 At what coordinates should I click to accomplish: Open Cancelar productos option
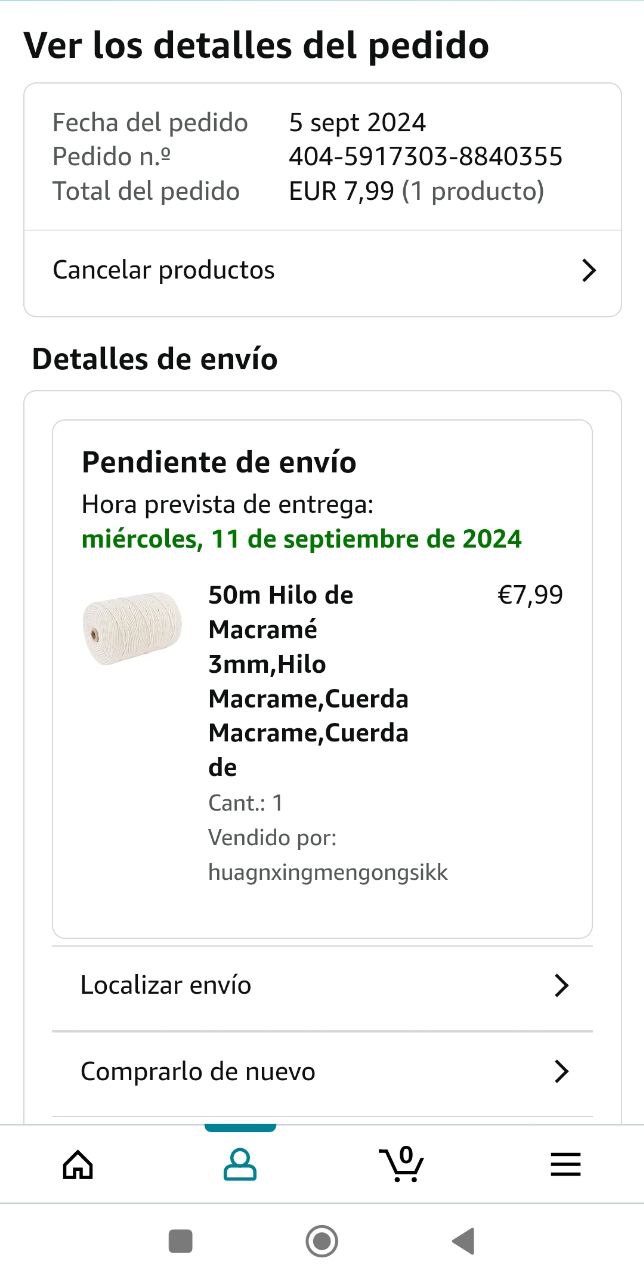[322, 270]
